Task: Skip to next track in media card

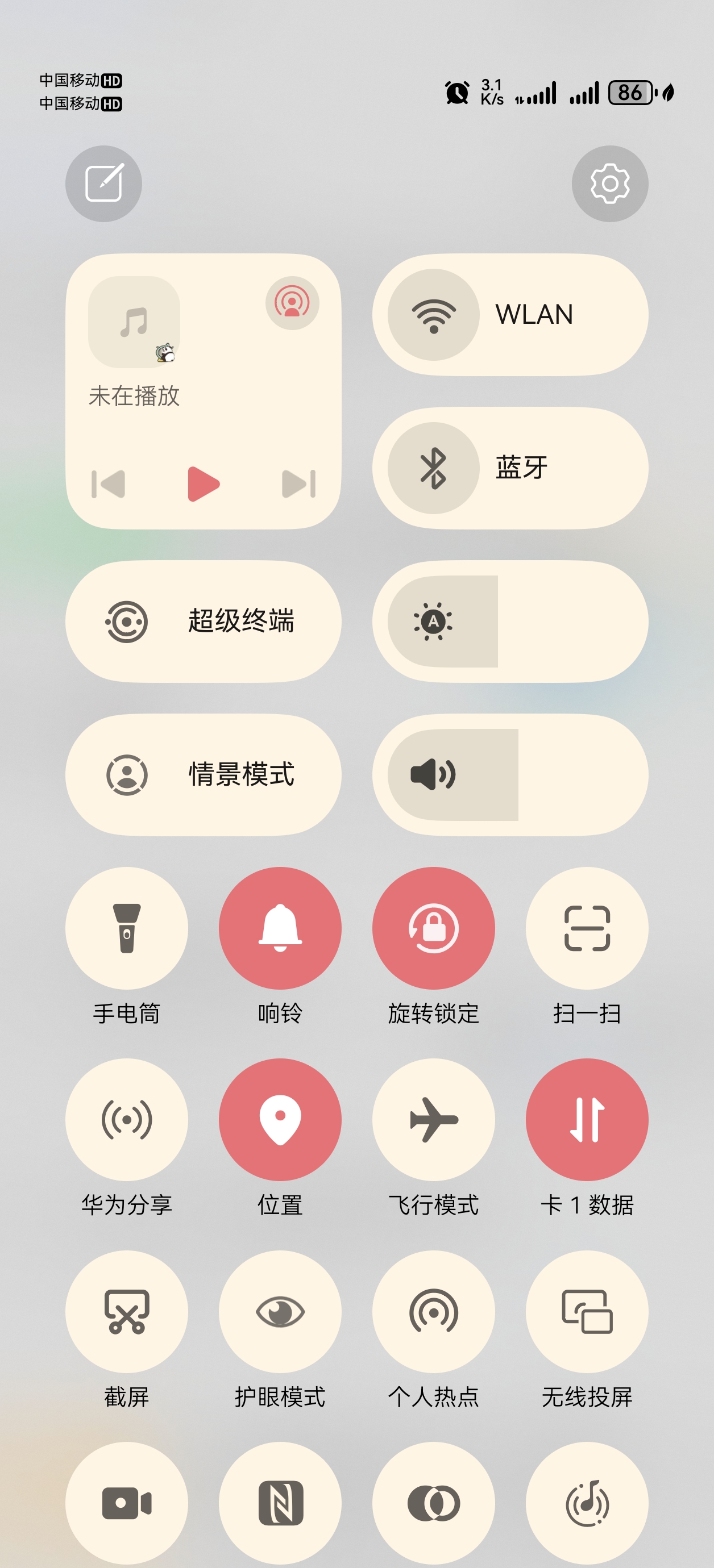Action: [298, 484]
